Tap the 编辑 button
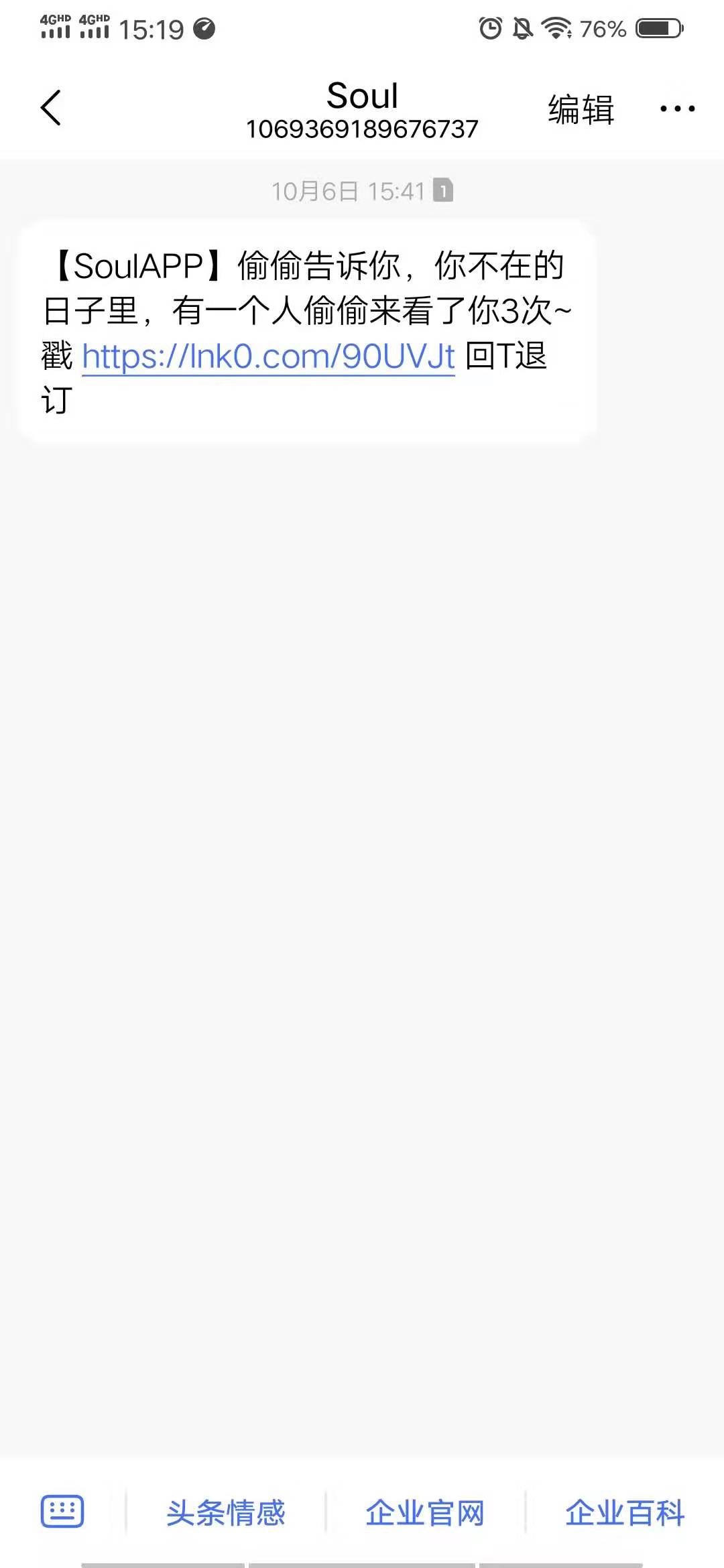The height and width of the screenshot is (1568, 724). tap(581, 109)
